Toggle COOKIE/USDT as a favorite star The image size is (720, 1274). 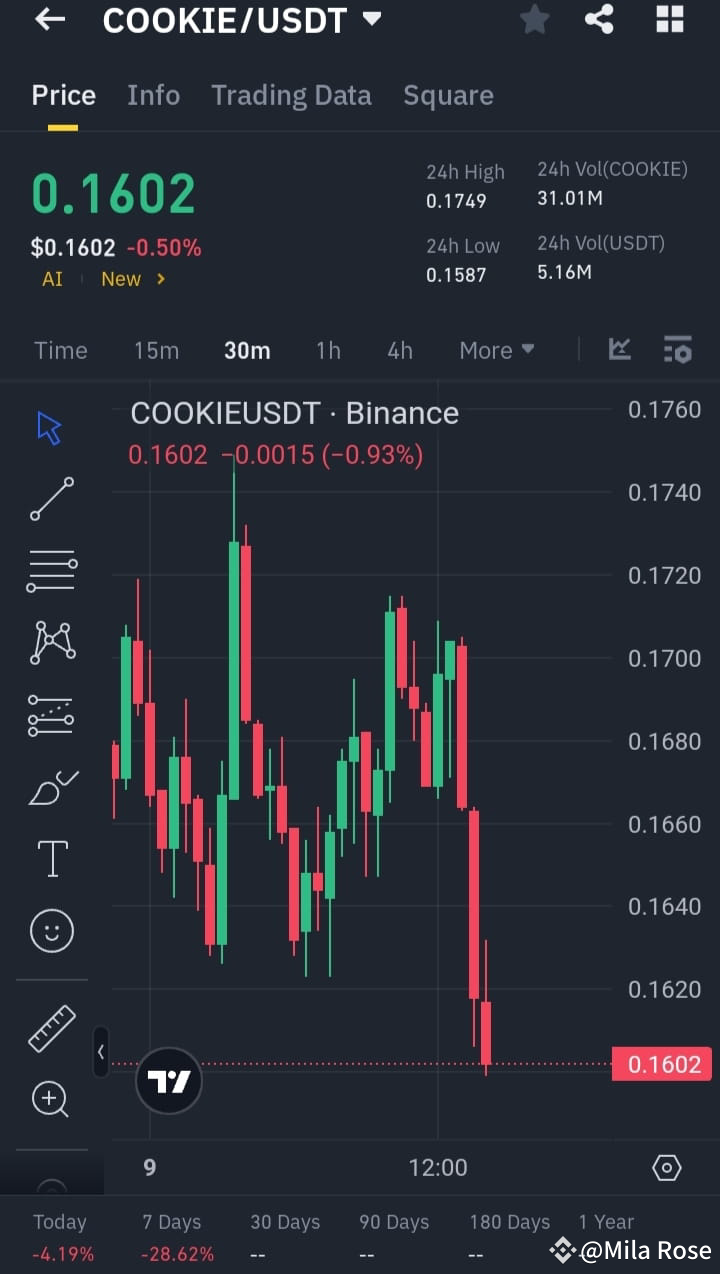click(x=534, y=20)
